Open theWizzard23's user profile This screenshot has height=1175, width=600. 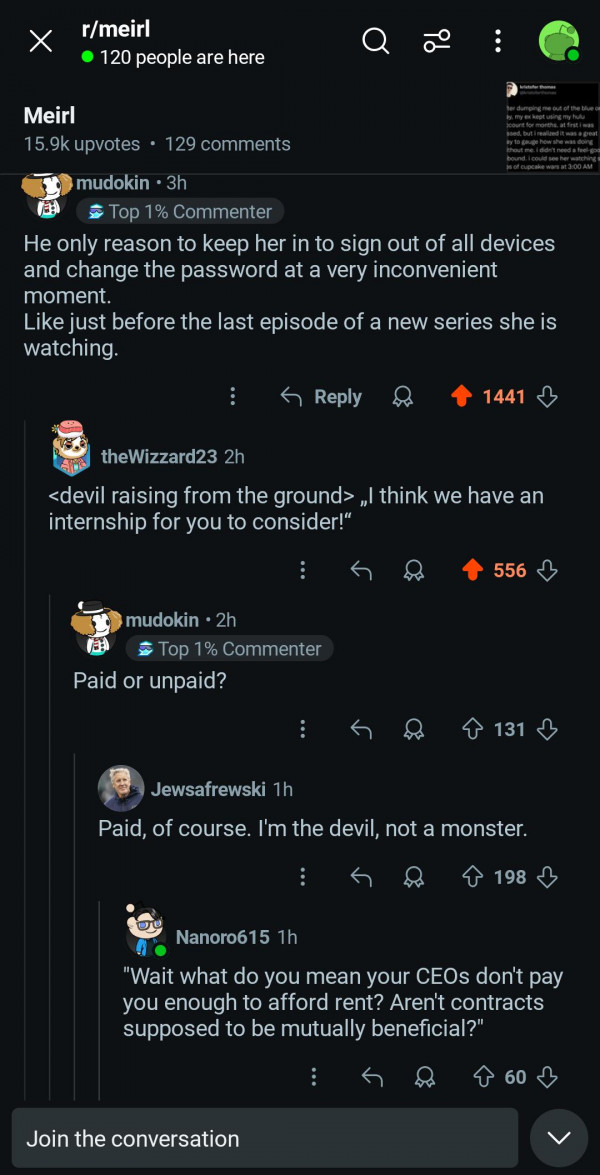click(159, 456)
